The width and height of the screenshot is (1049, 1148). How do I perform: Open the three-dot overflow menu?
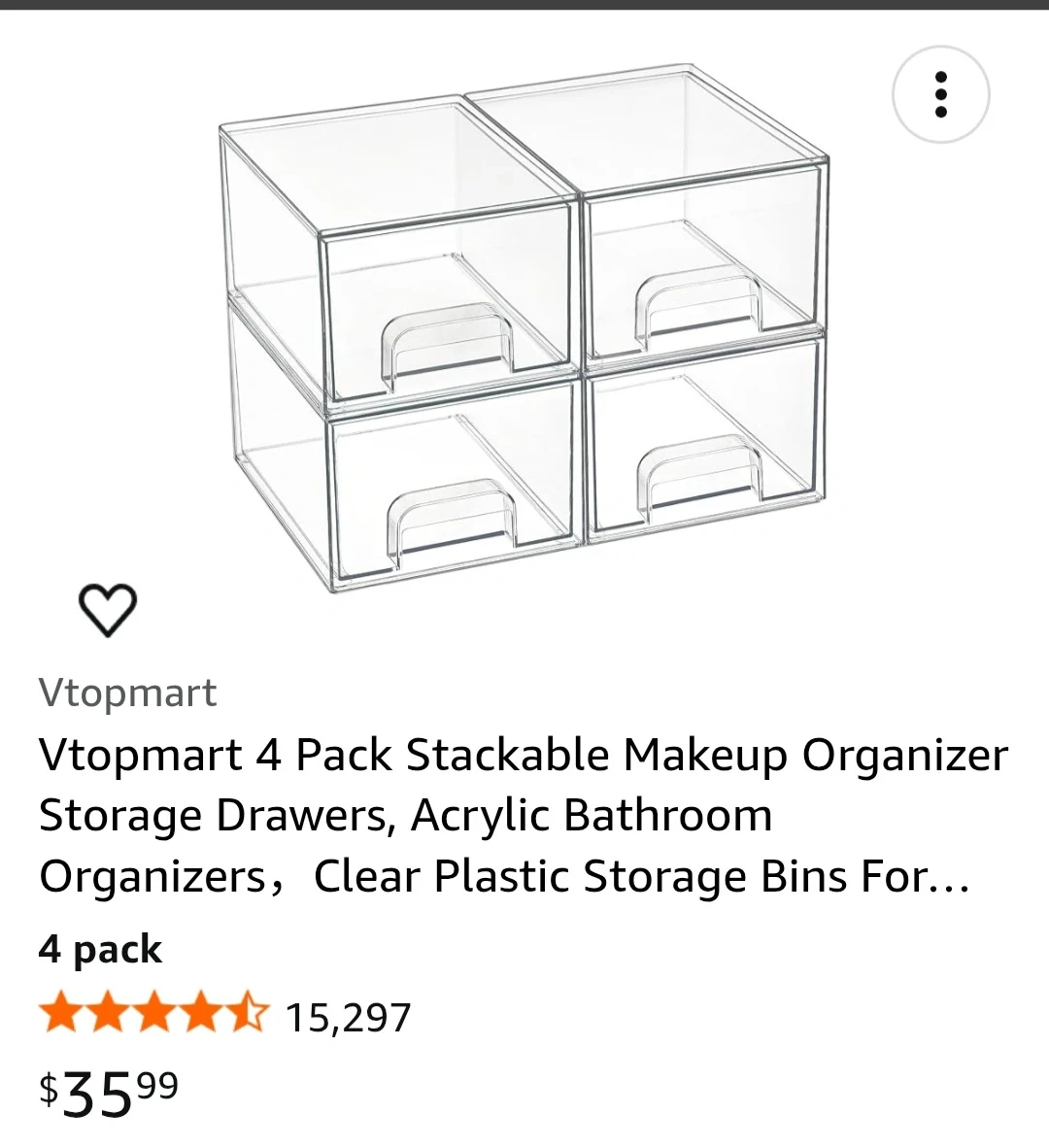pyautogui.click(x=940, y=95)
